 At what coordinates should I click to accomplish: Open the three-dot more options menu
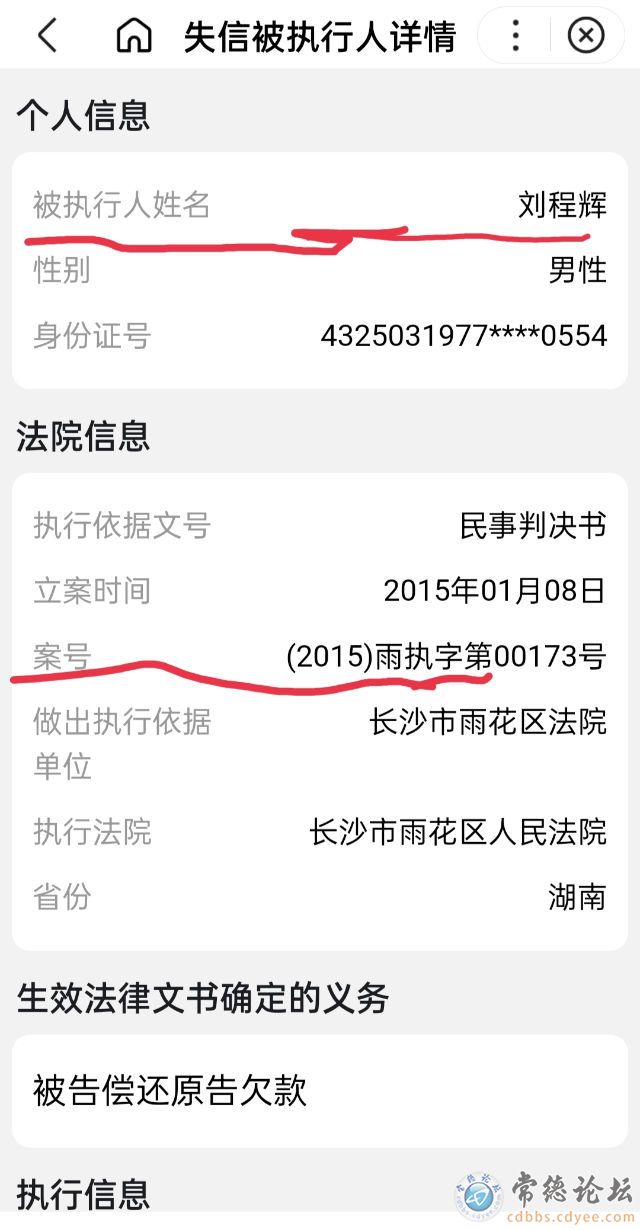tap(516, 36)
